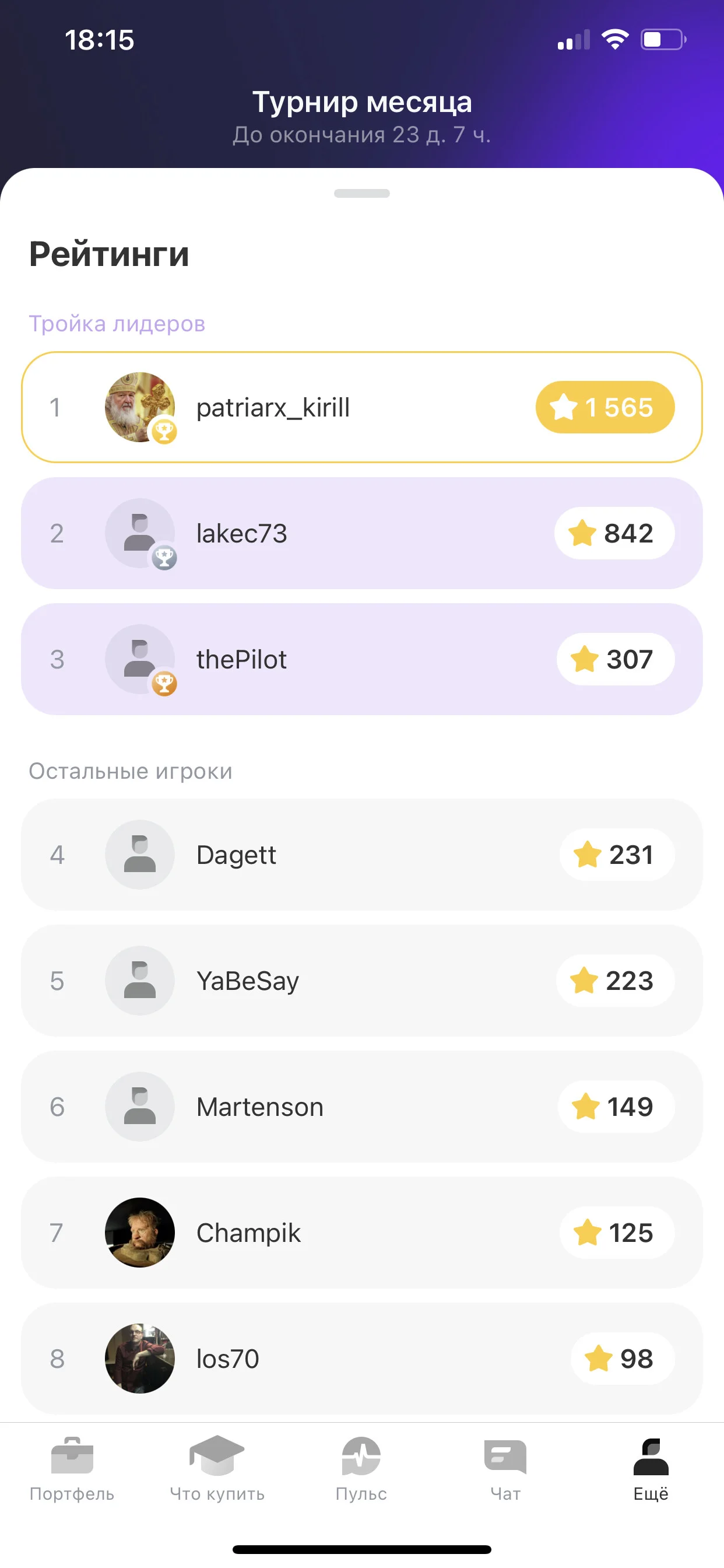View thePilot's ranking entry
724x1568 pixels.
362,659
